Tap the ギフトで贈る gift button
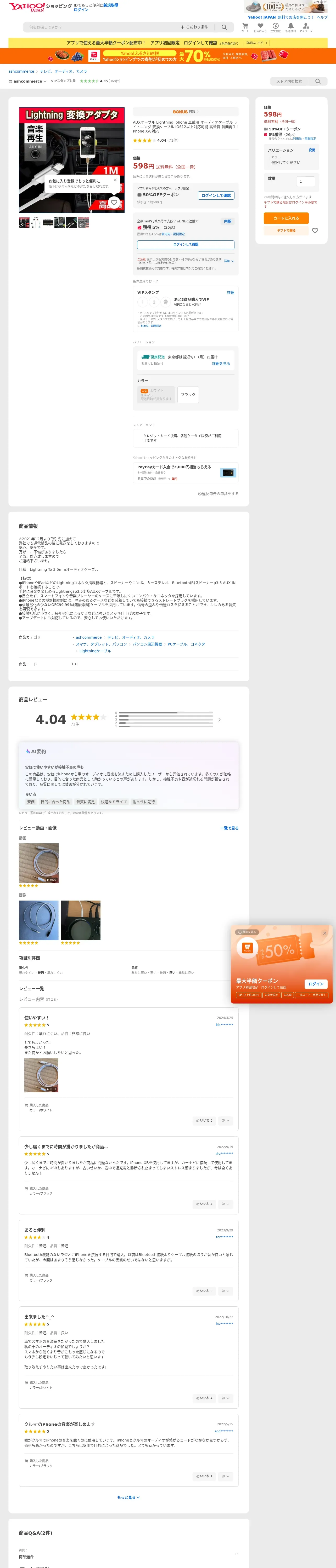 click(286, 231)
